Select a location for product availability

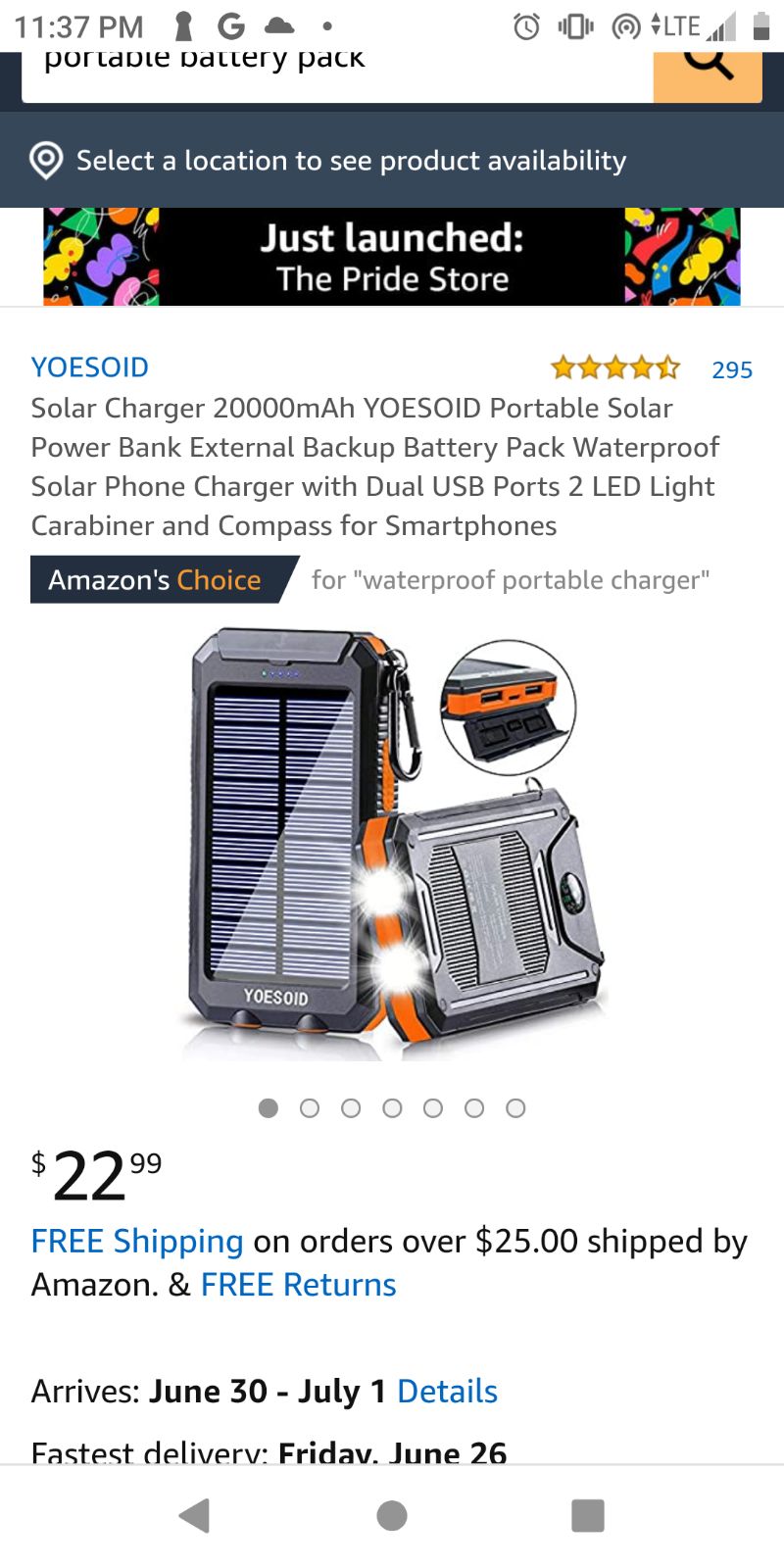pyautogui.click(x=392, y=160)
